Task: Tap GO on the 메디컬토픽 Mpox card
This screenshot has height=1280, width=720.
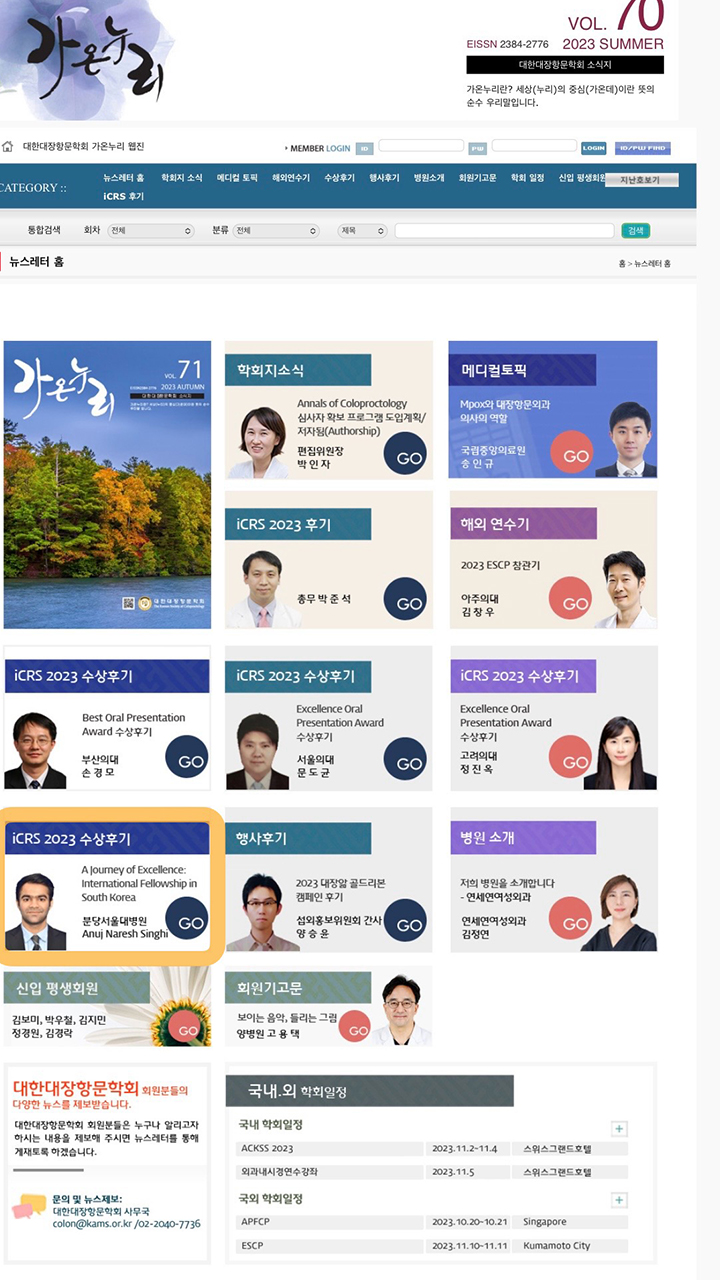Action: (x=576, y=455)
